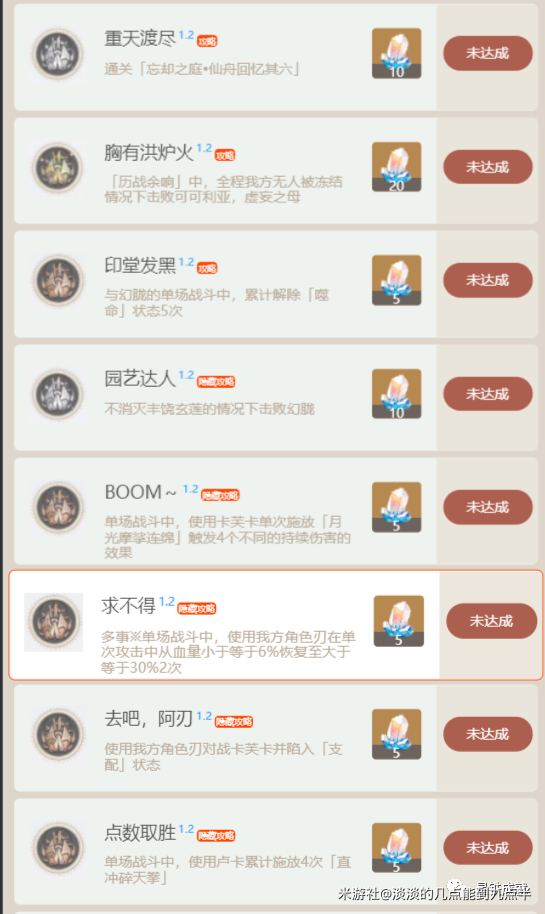545x914 pixels.
Task: Open hidden guide tag next to 求不得
Action: point(197,609)
